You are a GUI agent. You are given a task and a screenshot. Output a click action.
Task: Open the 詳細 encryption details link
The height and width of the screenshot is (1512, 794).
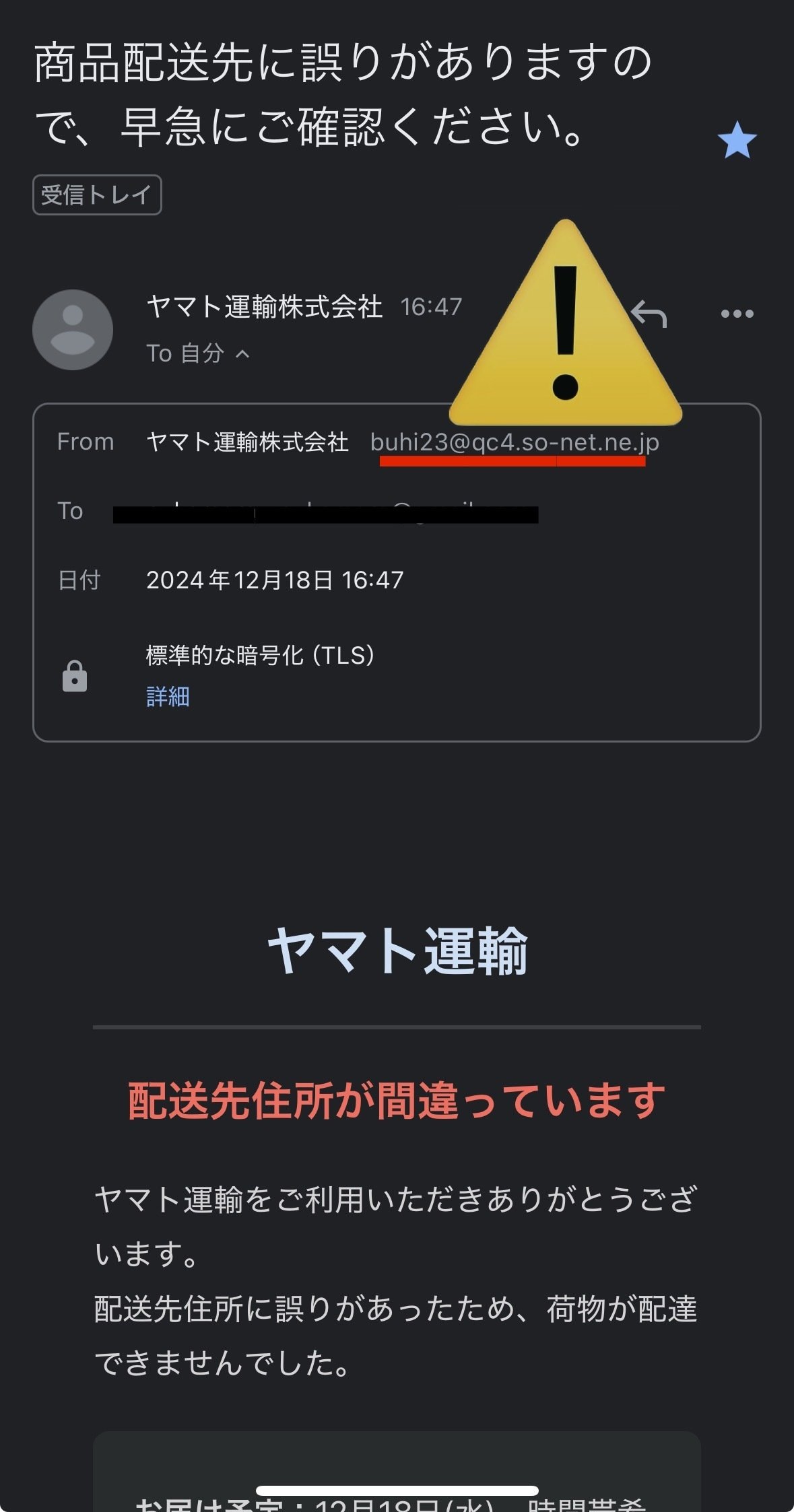coord(168,696)
